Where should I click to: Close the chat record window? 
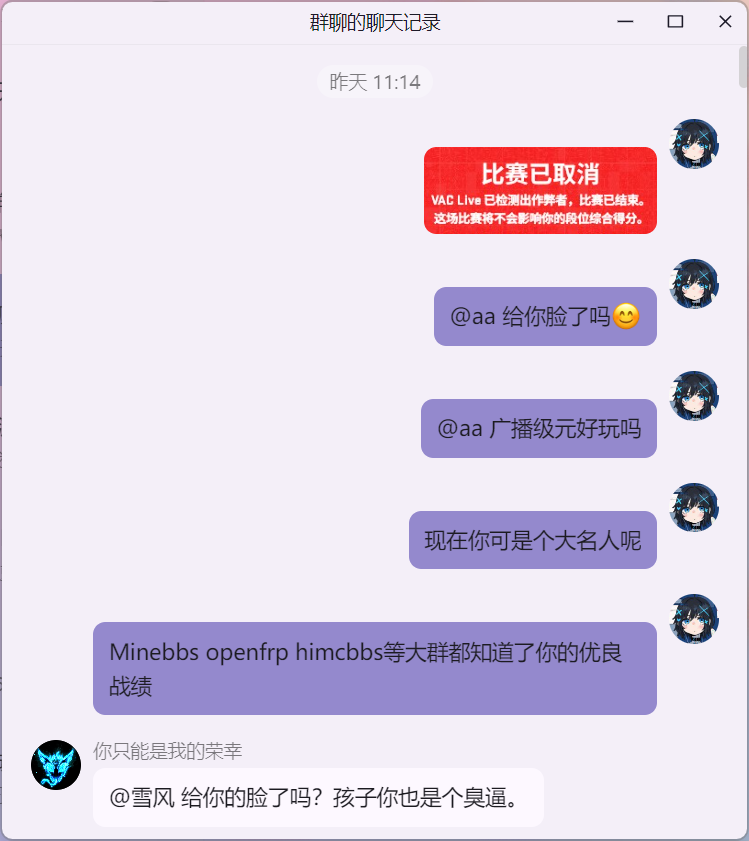point(725,22)
